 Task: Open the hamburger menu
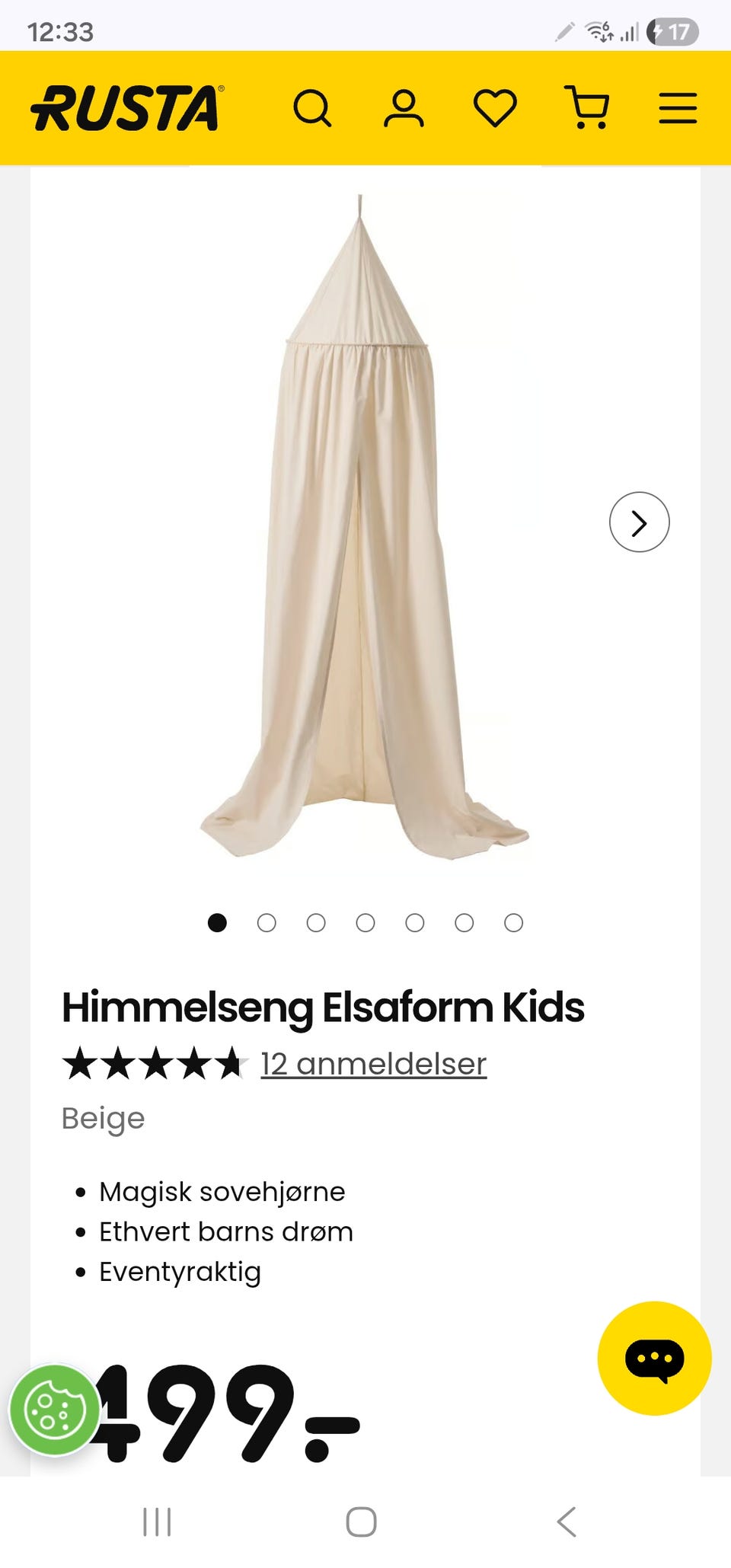(x=678, y=108)
